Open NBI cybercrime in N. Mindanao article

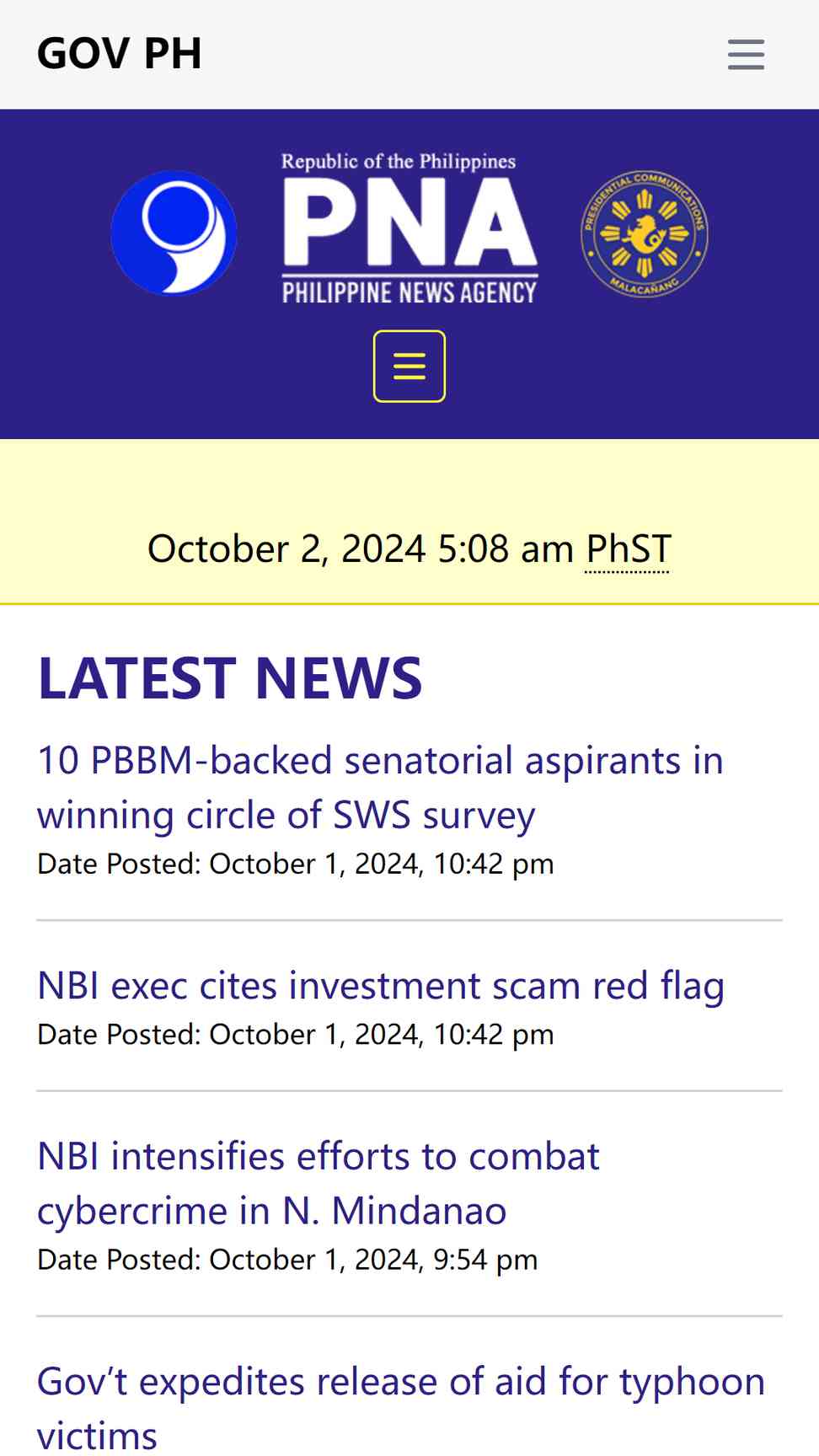tap(318, 1184)
